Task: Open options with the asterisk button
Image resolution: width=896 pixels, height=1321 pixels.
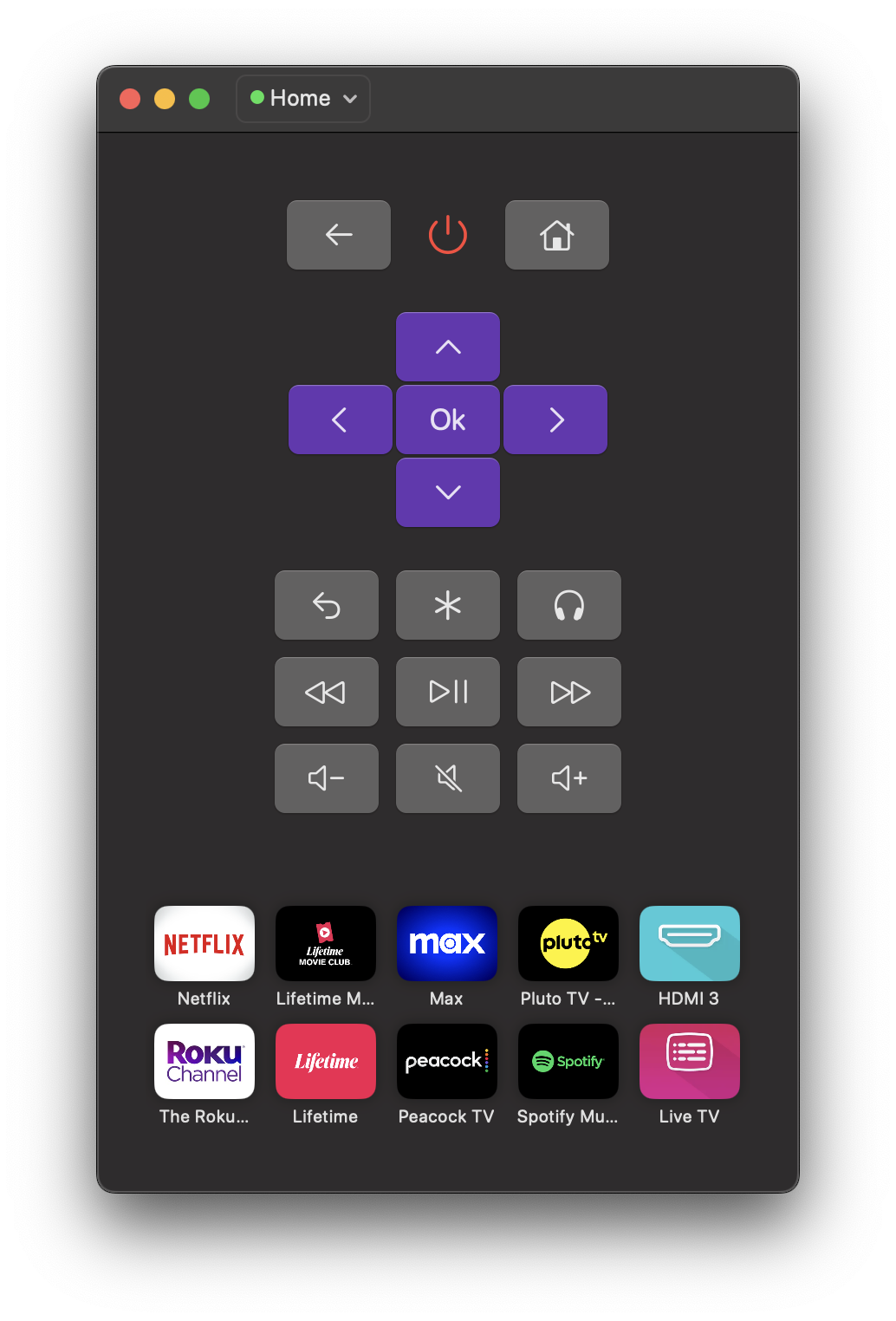Action: coord(448,605)
